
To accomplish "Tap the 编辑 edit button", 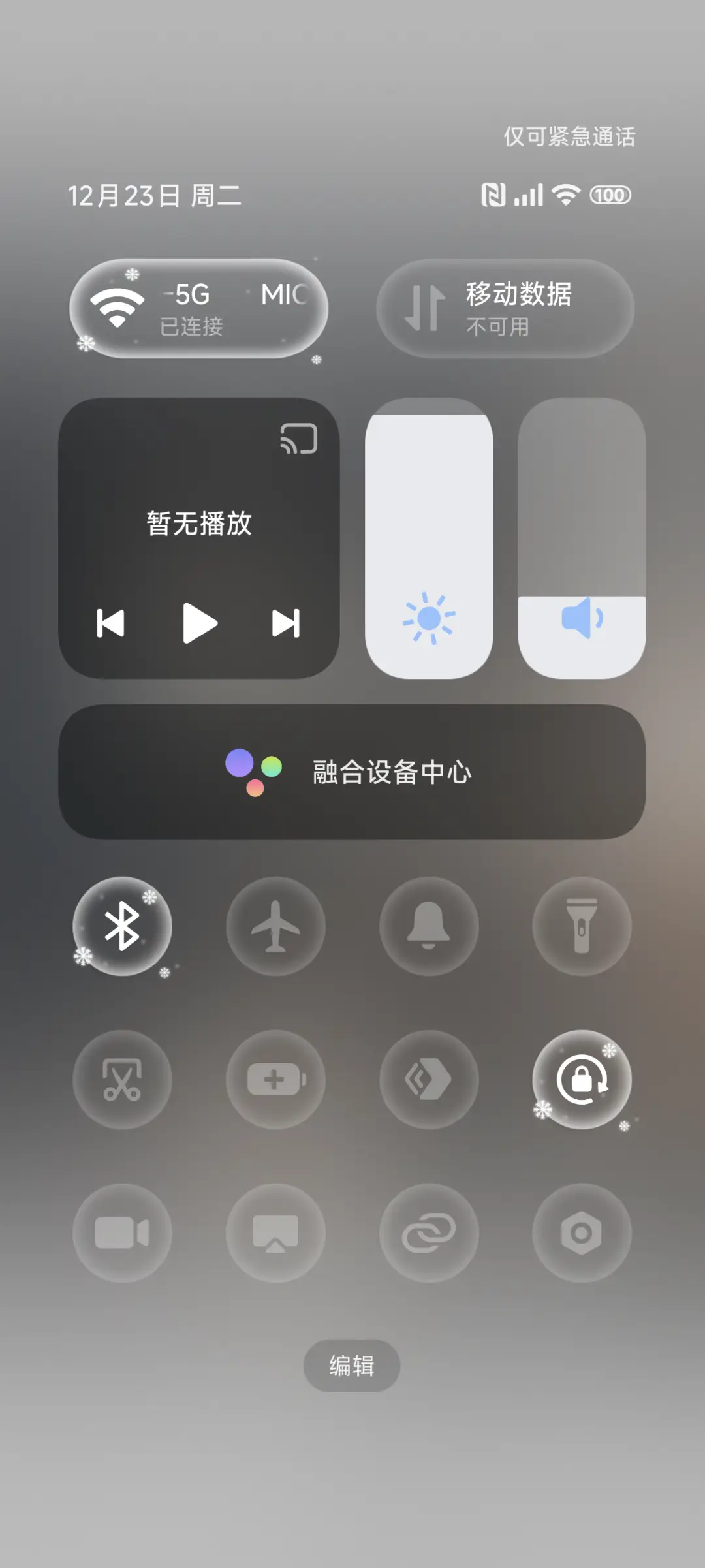I will coord(352,1366).
